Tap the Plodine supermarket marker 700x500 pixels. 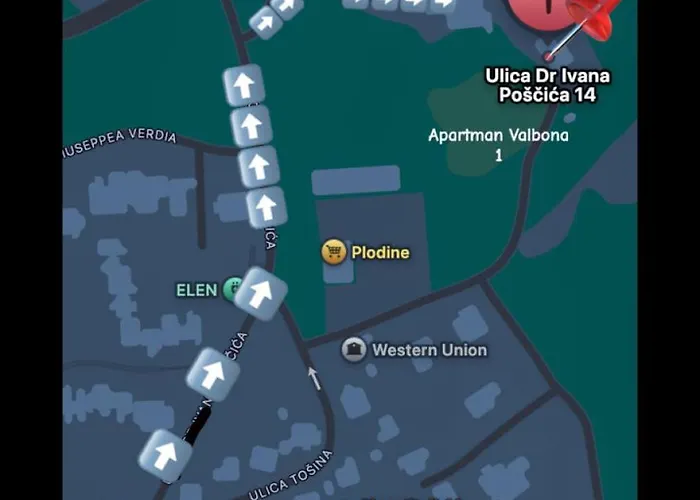pyautogui.click(x=334, y=252)
